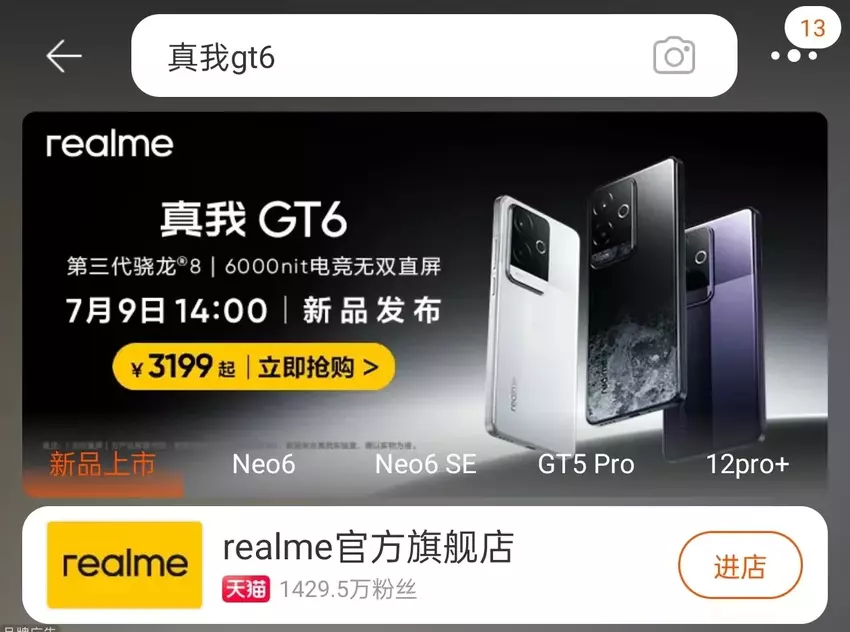The width and height of the screenshot is (850, 632).
Task: Switch to the 12pro+ tab
Action: (747, 465)
